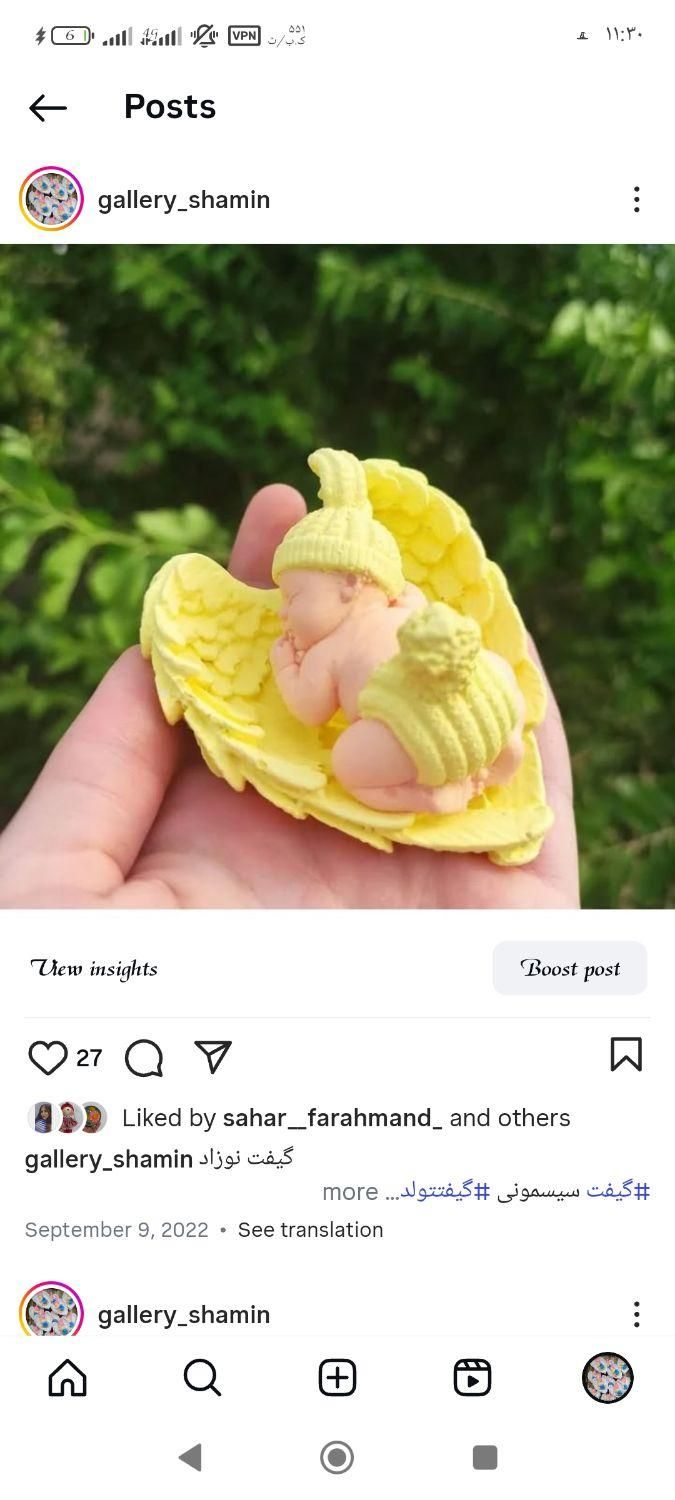Viewport: 675px width, 1500px height.
Task: Switch to Search tab
Action: [202, 1378]
